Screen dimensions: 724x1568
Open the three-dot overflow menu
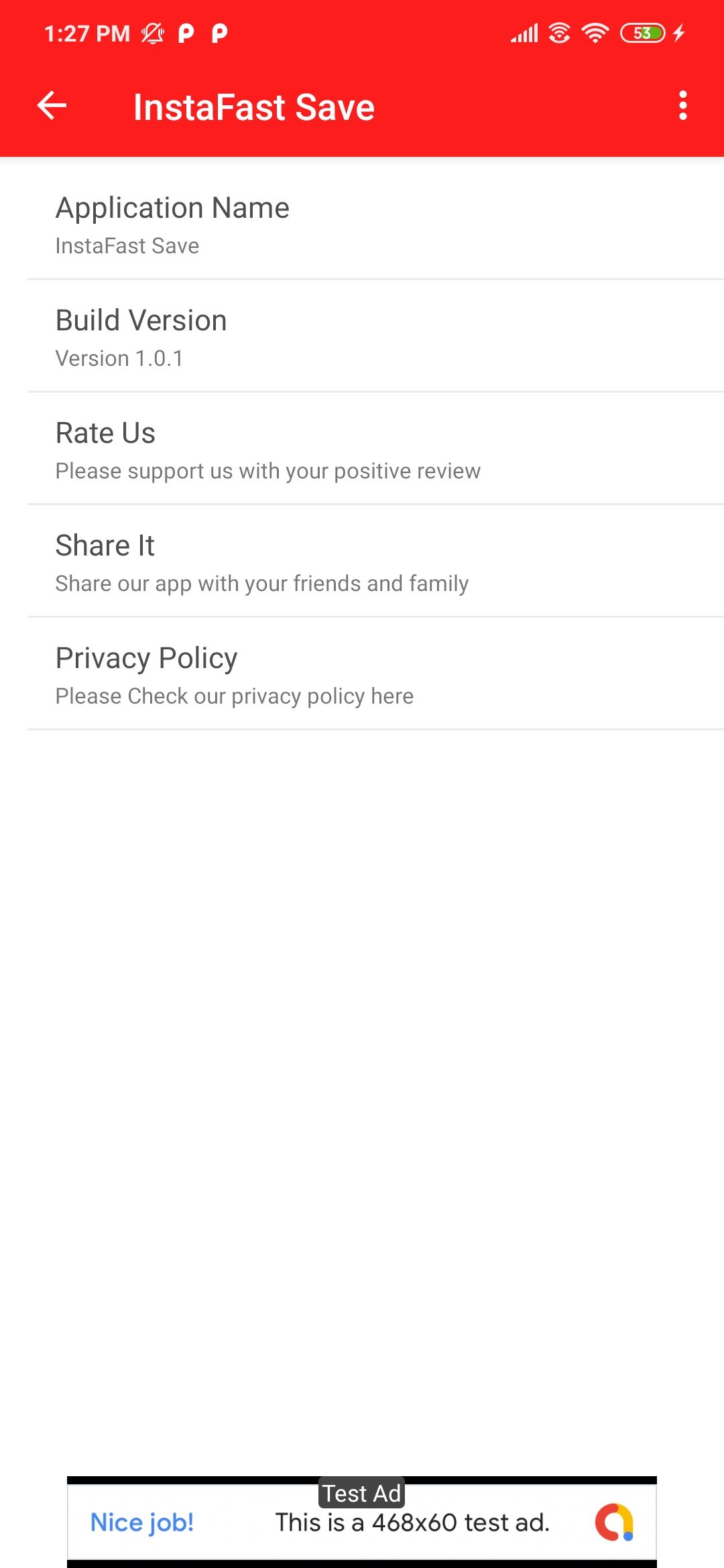[x=682, y=106]
